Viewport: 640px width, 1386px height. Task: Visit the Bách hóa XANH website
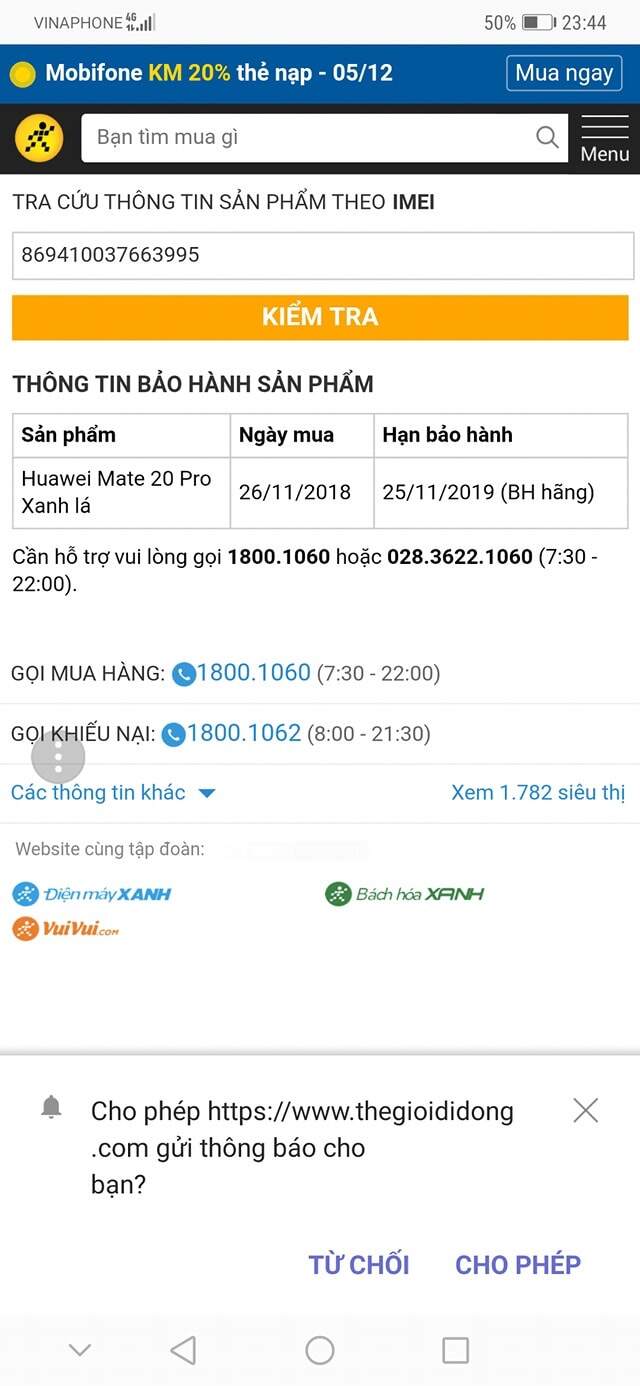(405, 894)
